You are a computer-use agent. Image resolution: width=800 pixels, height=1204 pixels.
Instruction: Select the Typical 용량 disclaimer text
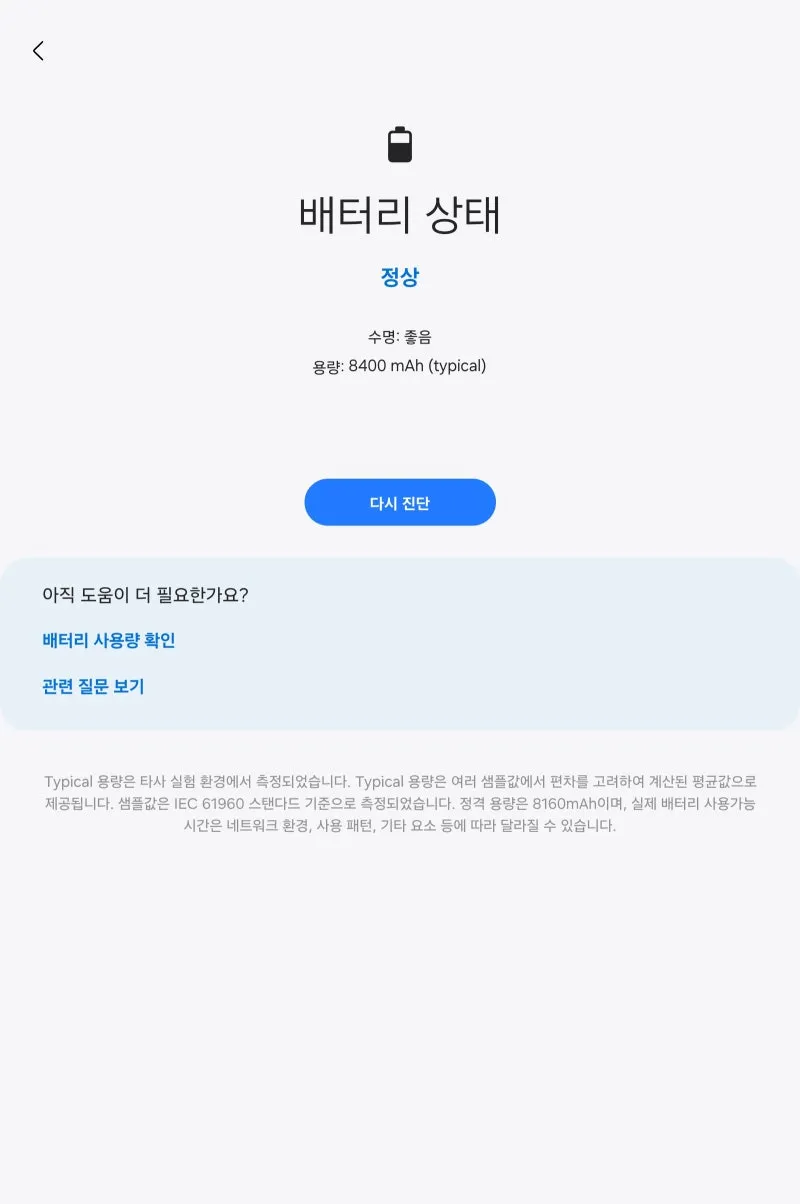[x=400, y=802]
